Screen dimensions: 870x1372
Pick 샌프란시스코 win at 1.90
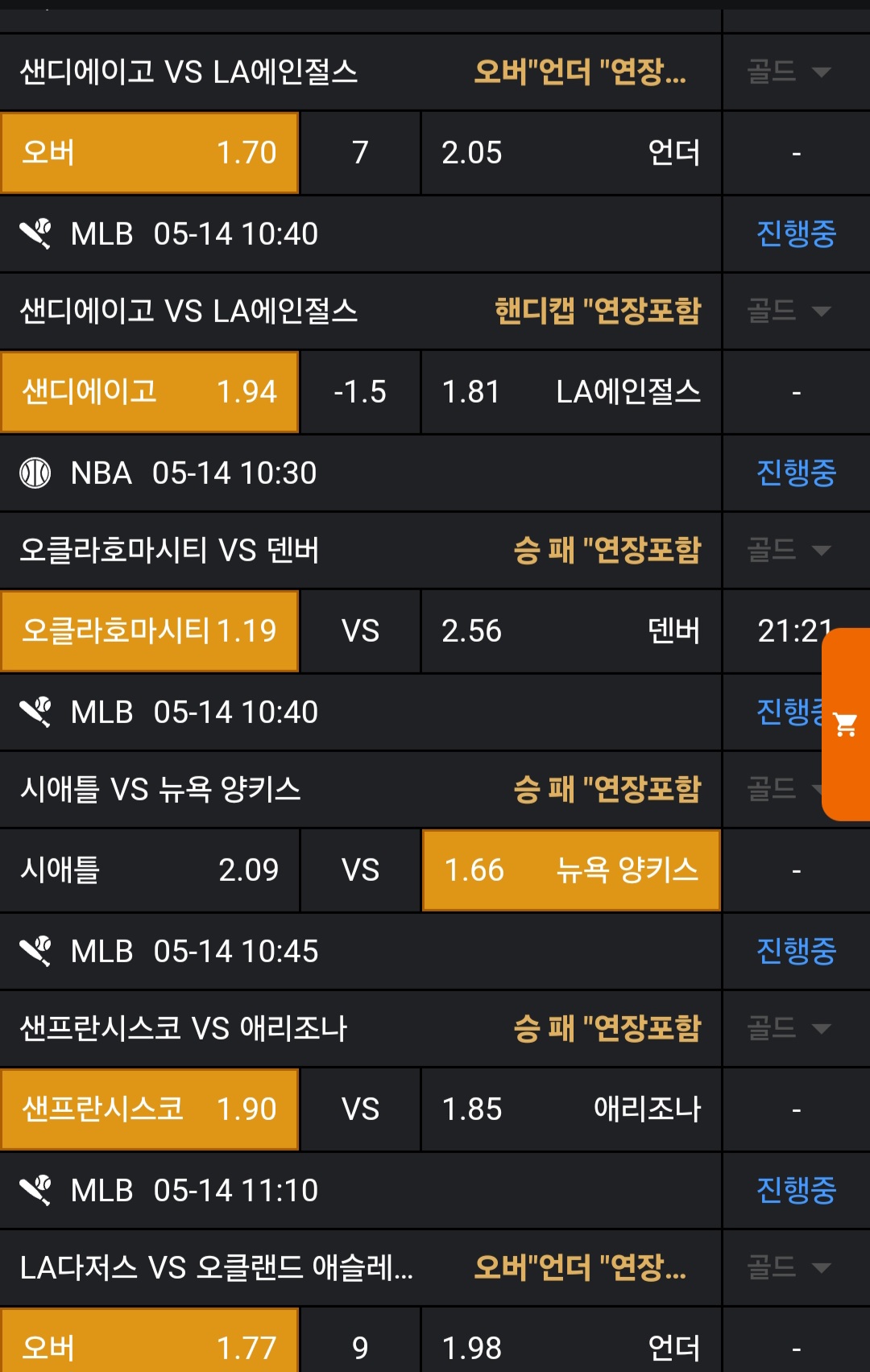click(150, 1110)
